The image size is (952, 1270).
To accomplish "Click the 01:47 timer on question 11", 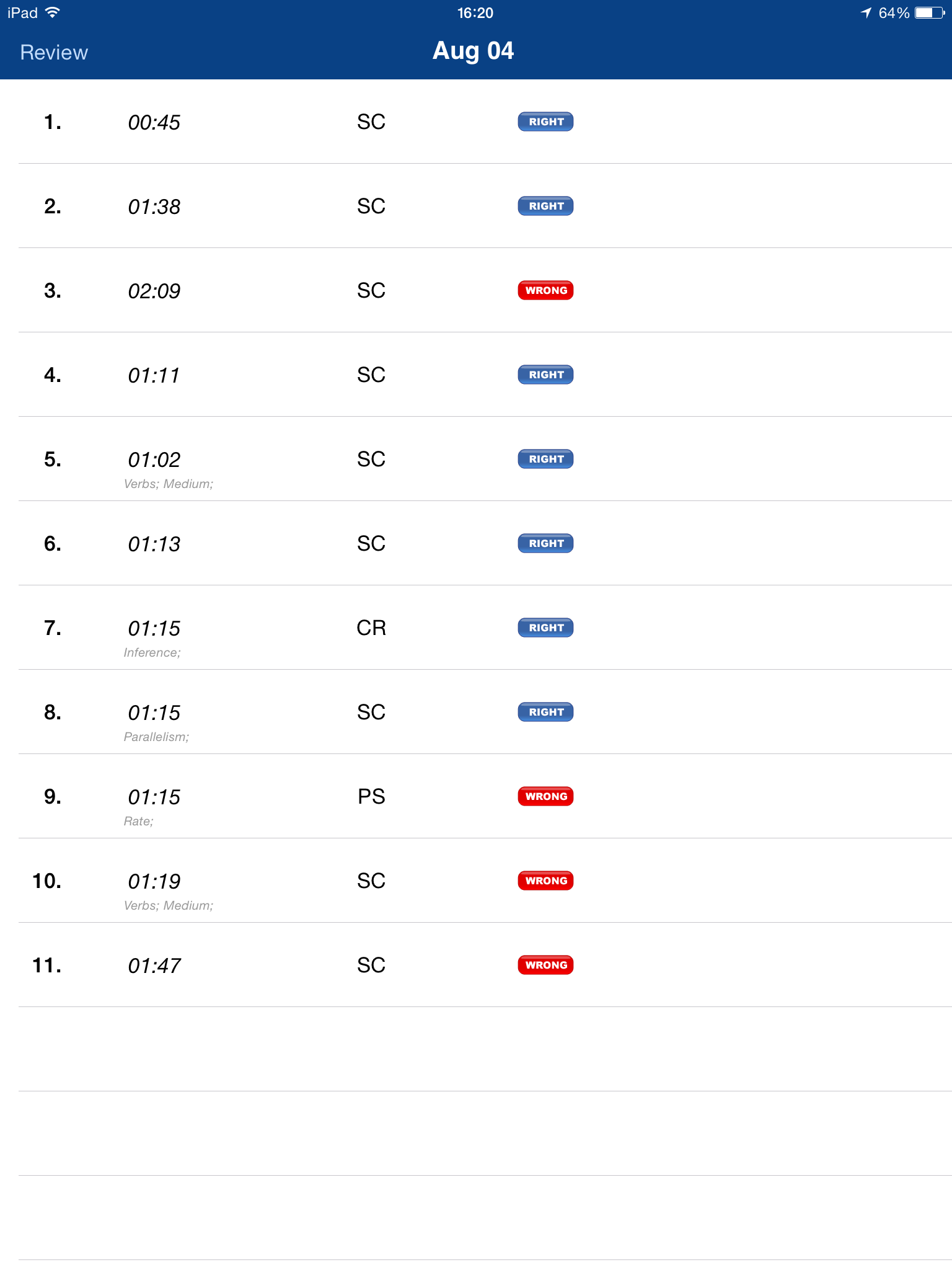I will pyautogui.click(x=154, y=965).
